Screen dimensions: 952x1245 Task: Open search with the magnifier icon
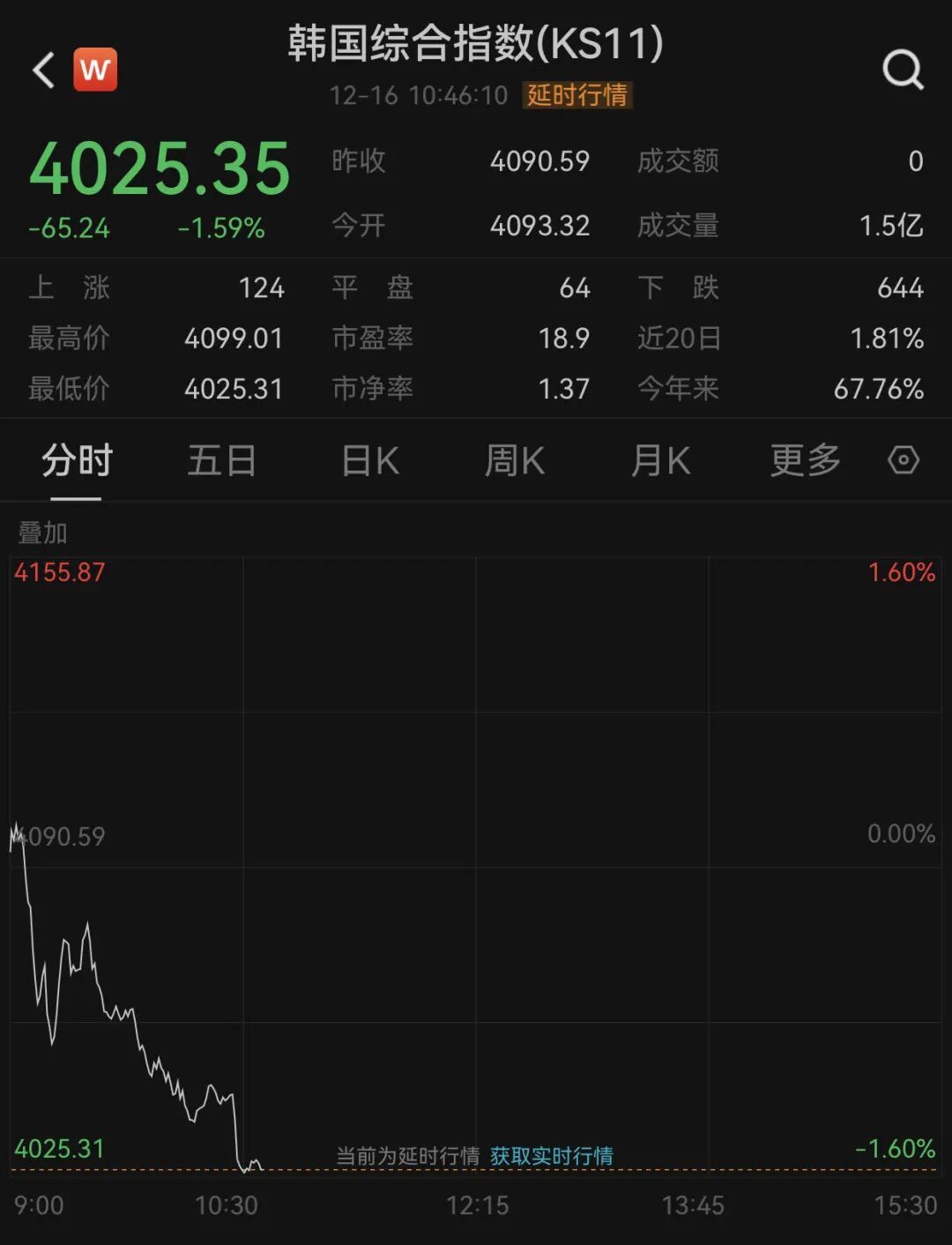point(901,70)
